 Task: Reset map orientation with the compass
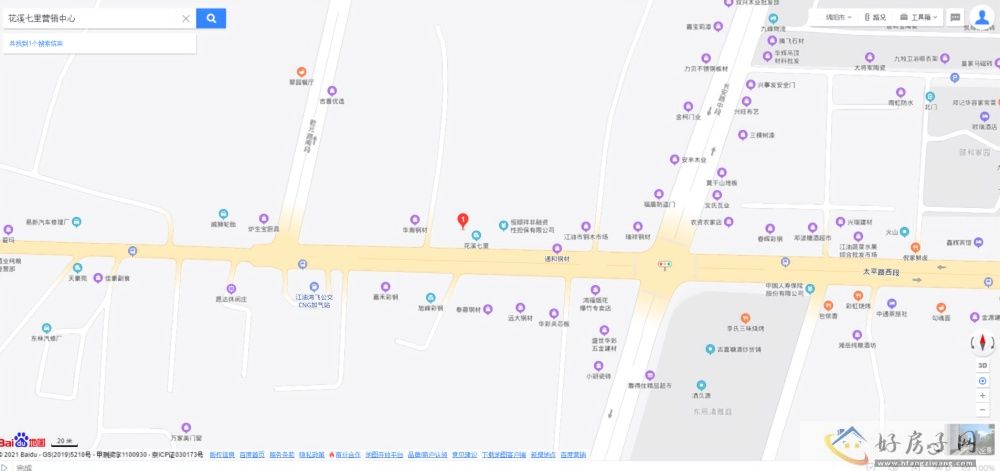click(983, 343)
